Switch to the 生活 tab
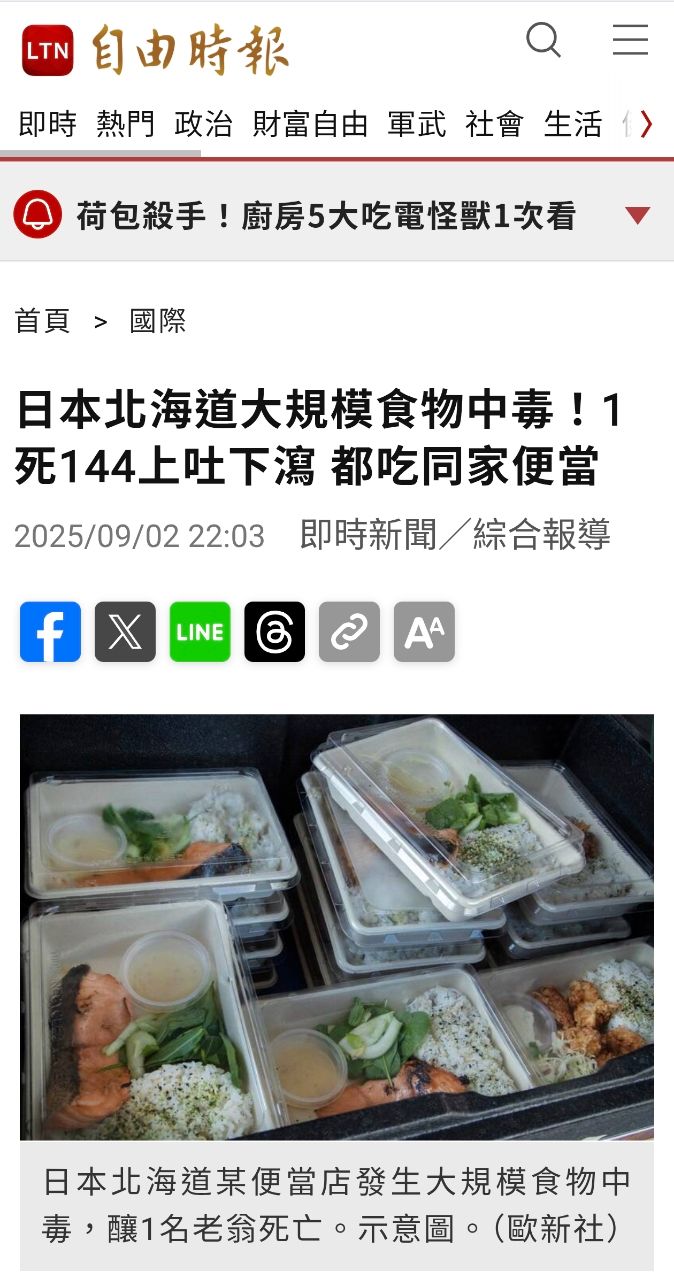The image size is (674, 1279). point(572,124)
